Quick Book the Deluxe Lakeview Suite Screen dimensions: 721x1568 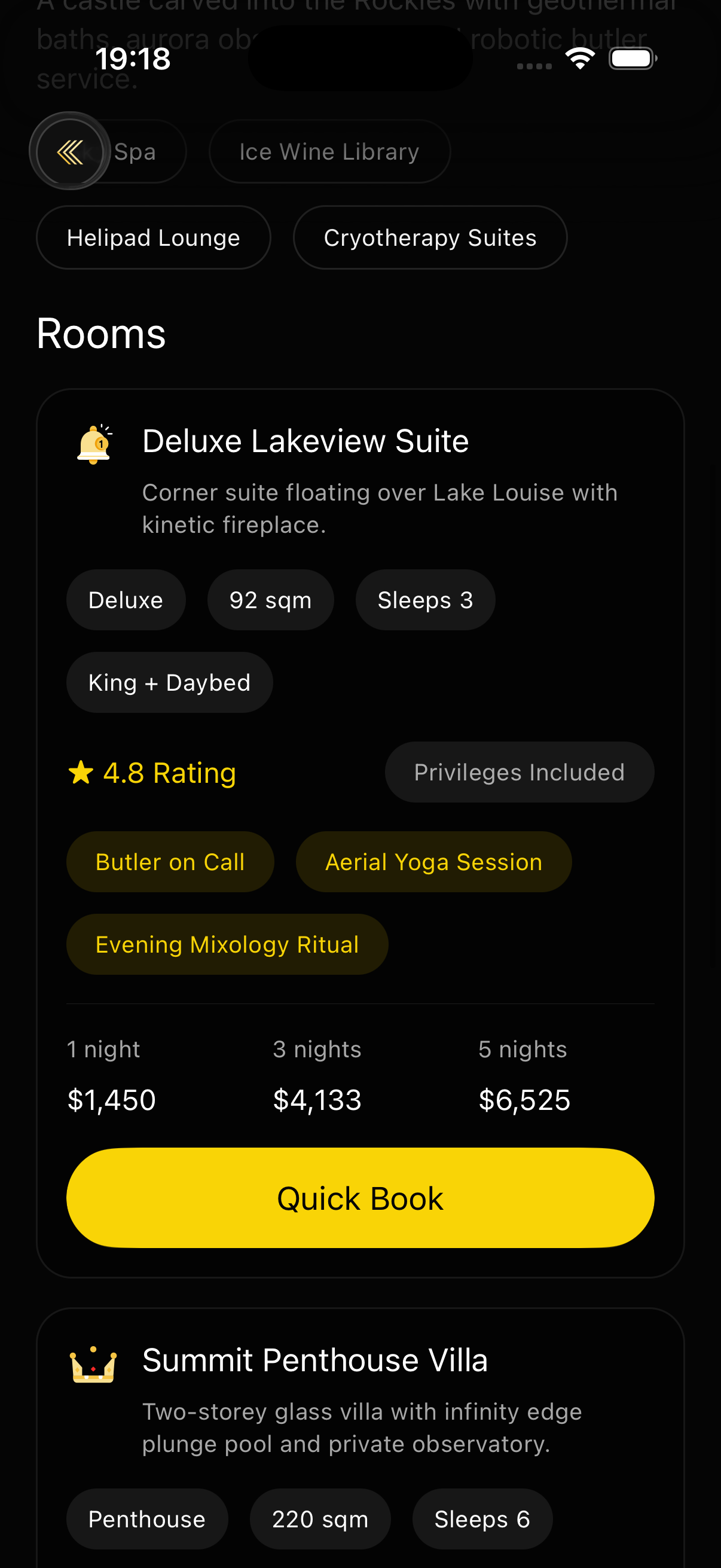(x=360, y=1197)
